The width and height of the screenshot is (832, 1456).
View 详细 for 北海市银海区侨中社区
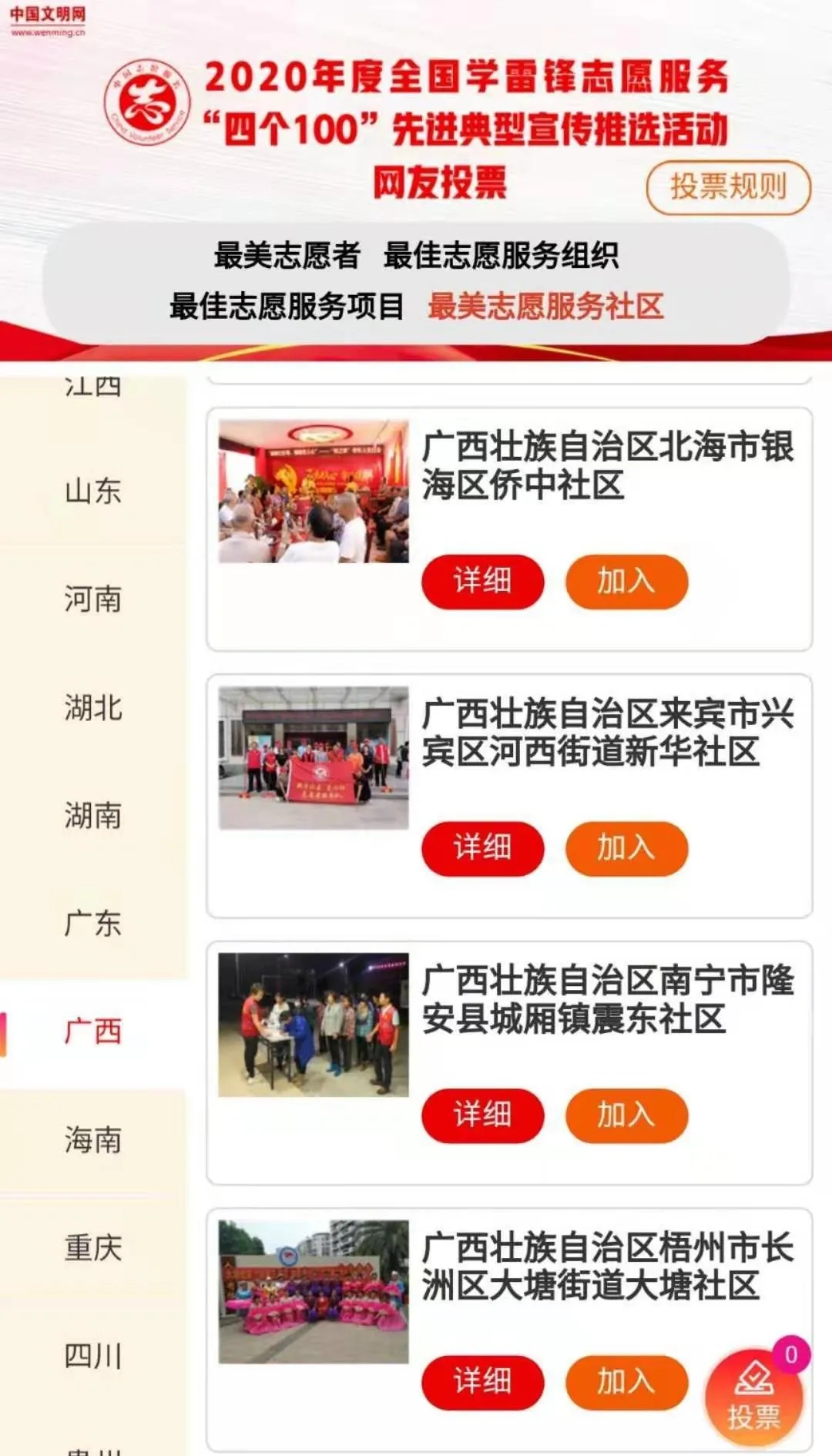[x=482, y=581]
